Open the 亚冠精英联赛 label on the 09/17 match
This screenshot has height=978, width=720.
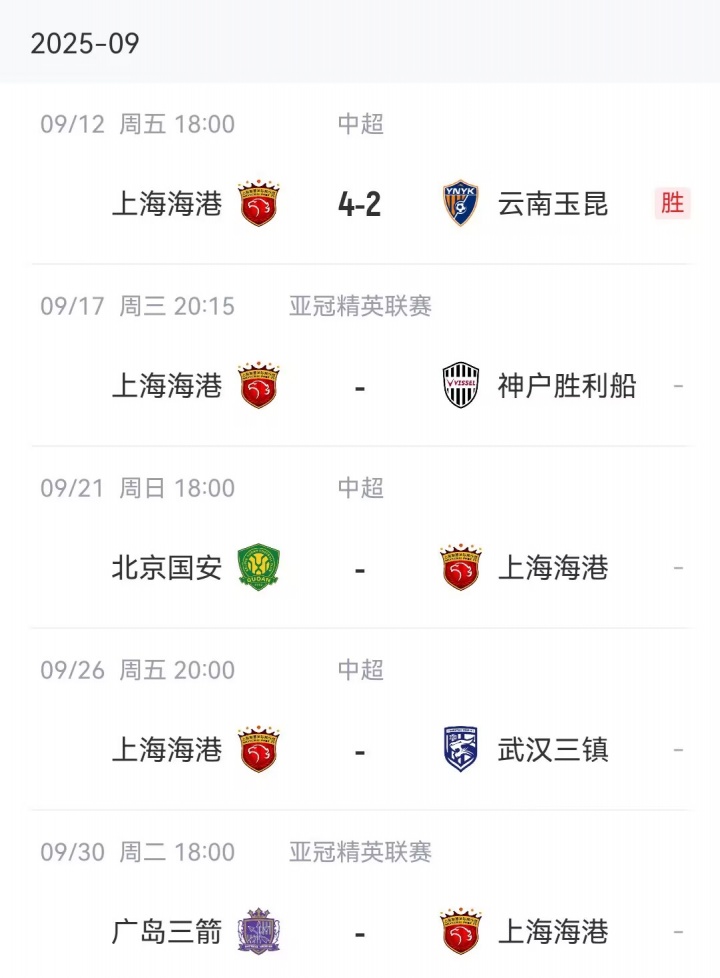(360, 306)
